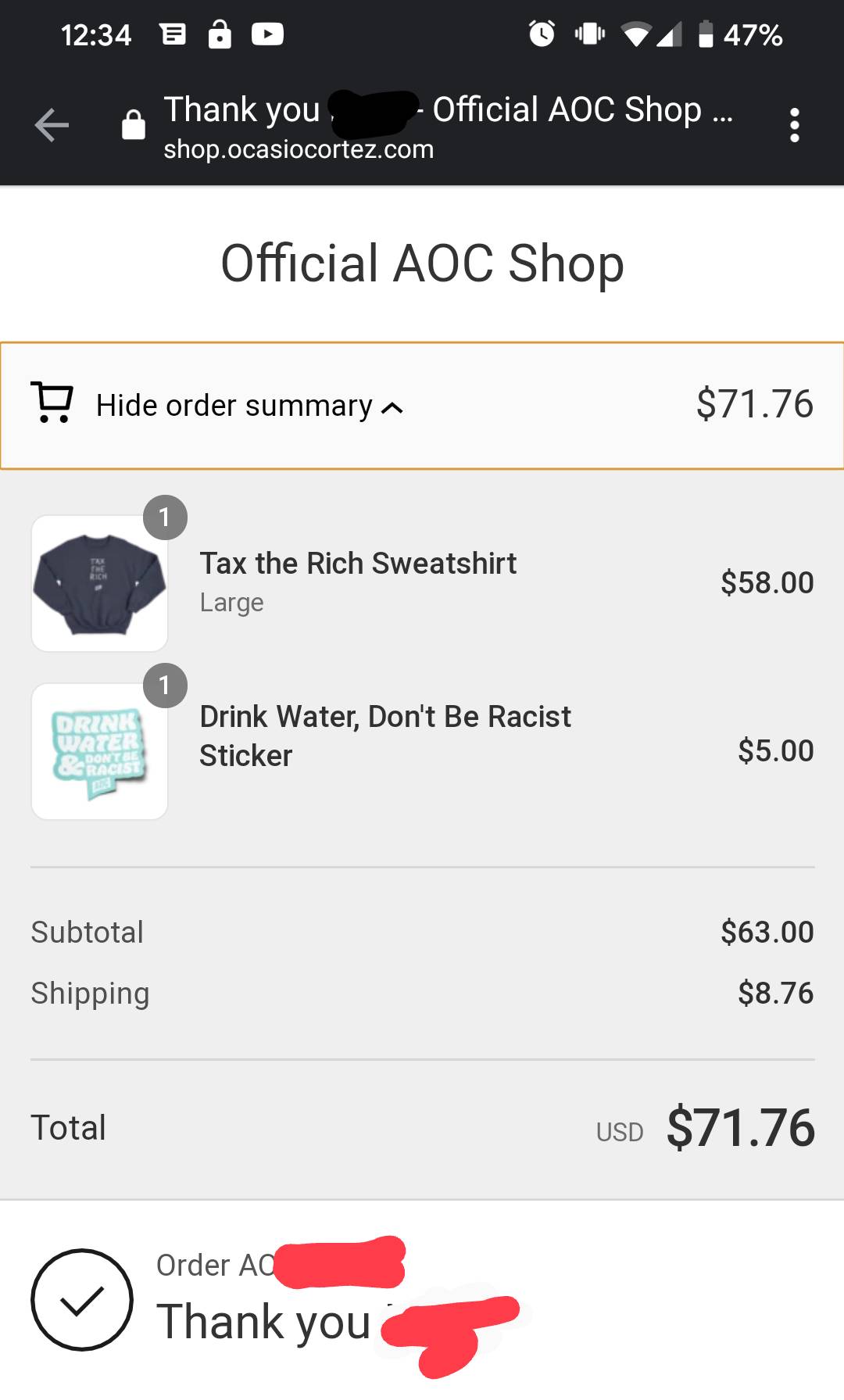Tap the back arrow in the browser toolbar
844x1400 pixels.
click(50, 125)
